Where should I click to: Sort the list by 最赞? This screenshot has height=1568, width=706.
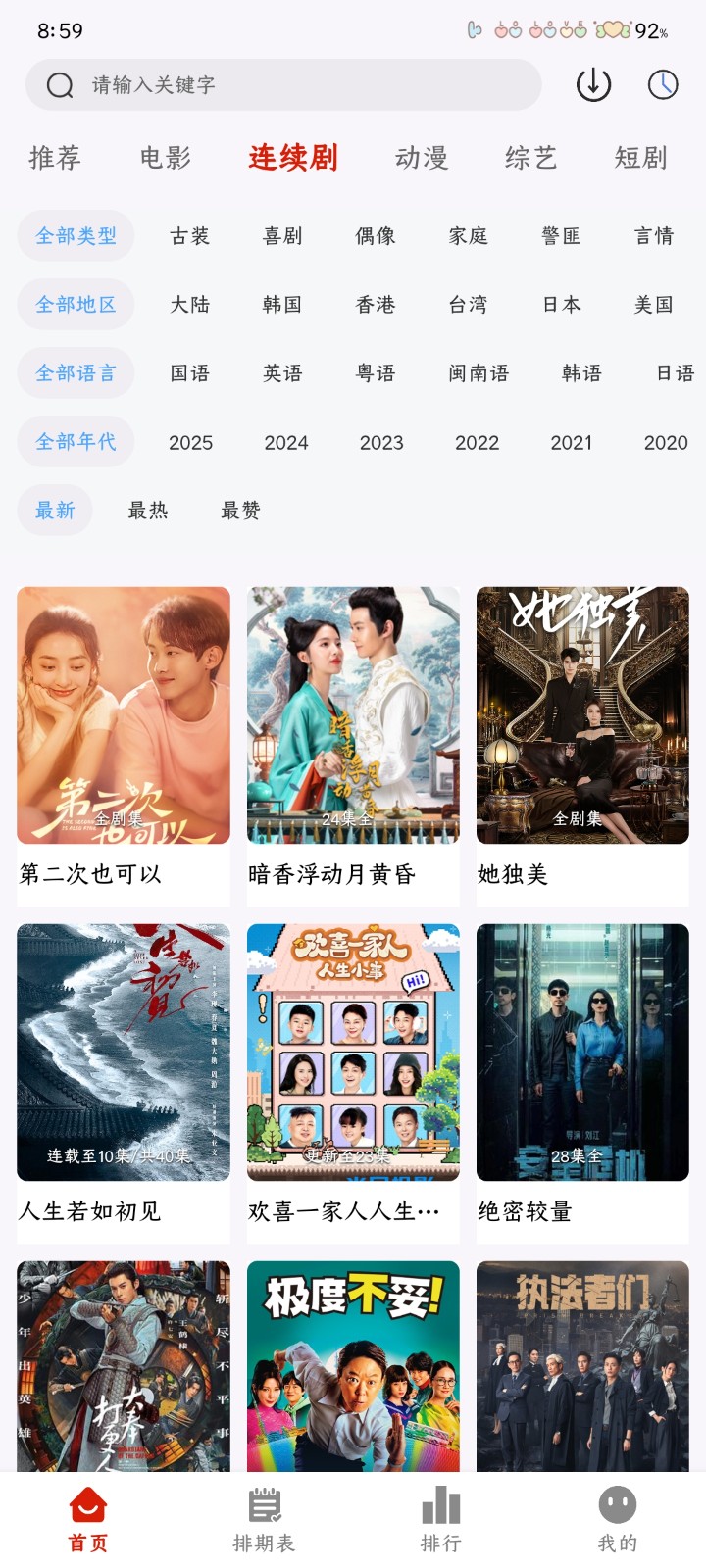coord(241,511)
